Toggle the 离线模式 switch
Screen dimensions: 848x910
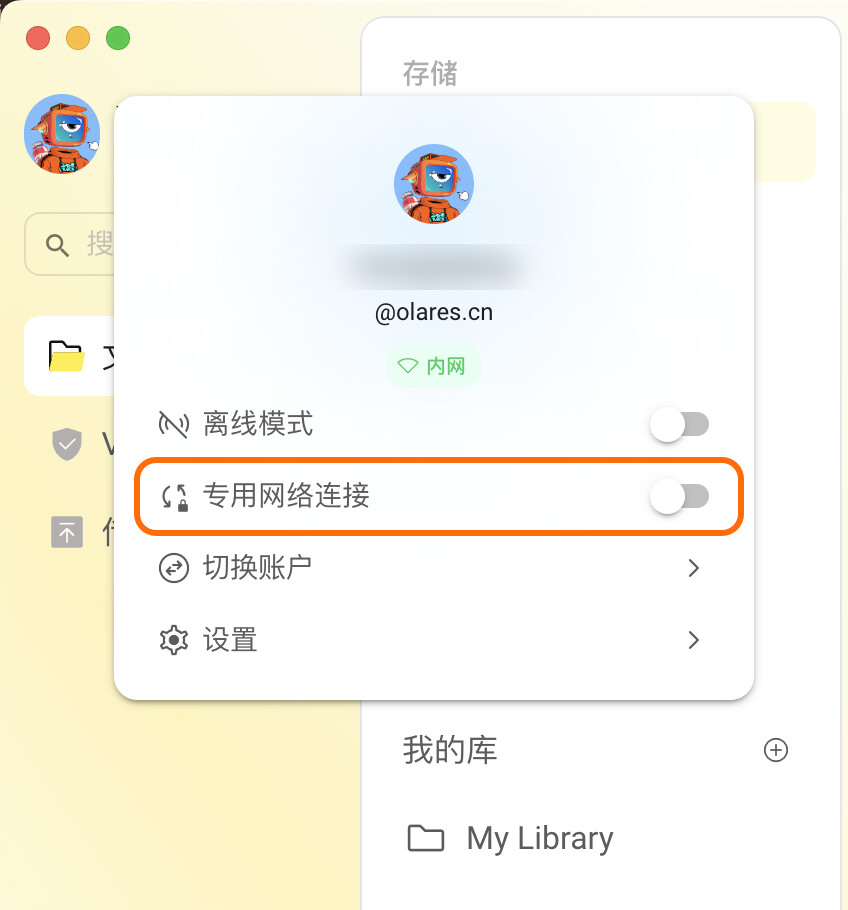tap(679, 425)
